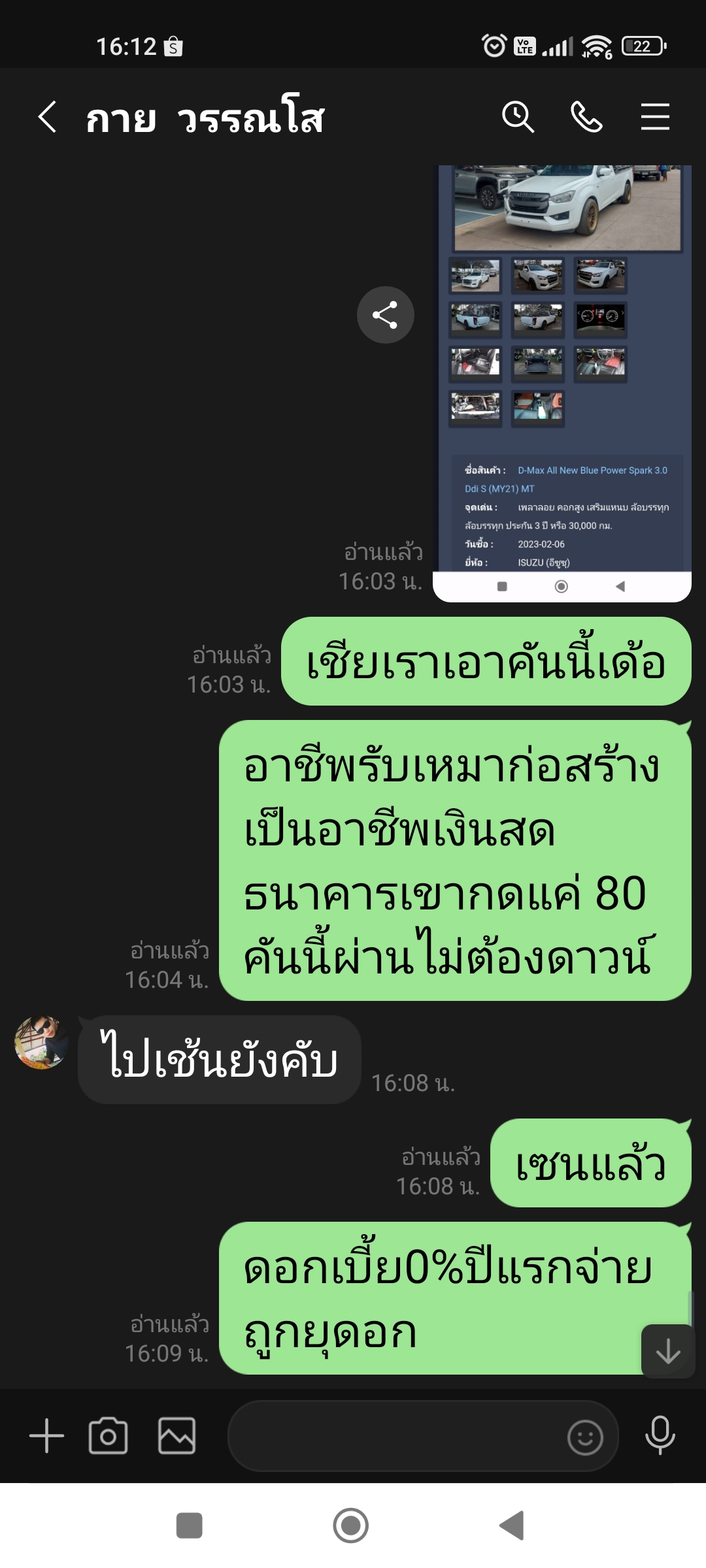706x1568 pixels.
Task: Open the D-Max car listing image
Action: pos(562,384)
